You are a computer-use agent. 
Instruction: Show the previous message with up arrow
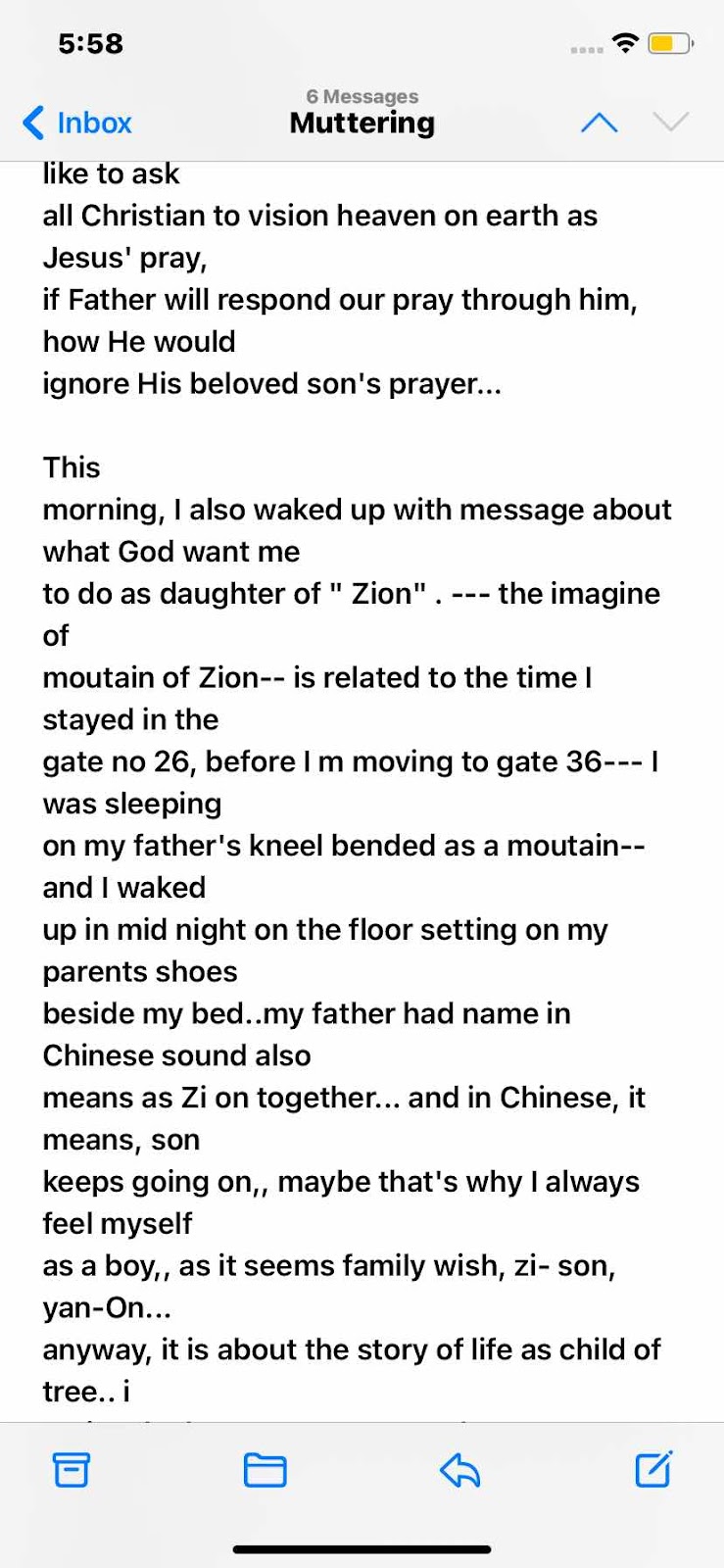coord(599,122)
